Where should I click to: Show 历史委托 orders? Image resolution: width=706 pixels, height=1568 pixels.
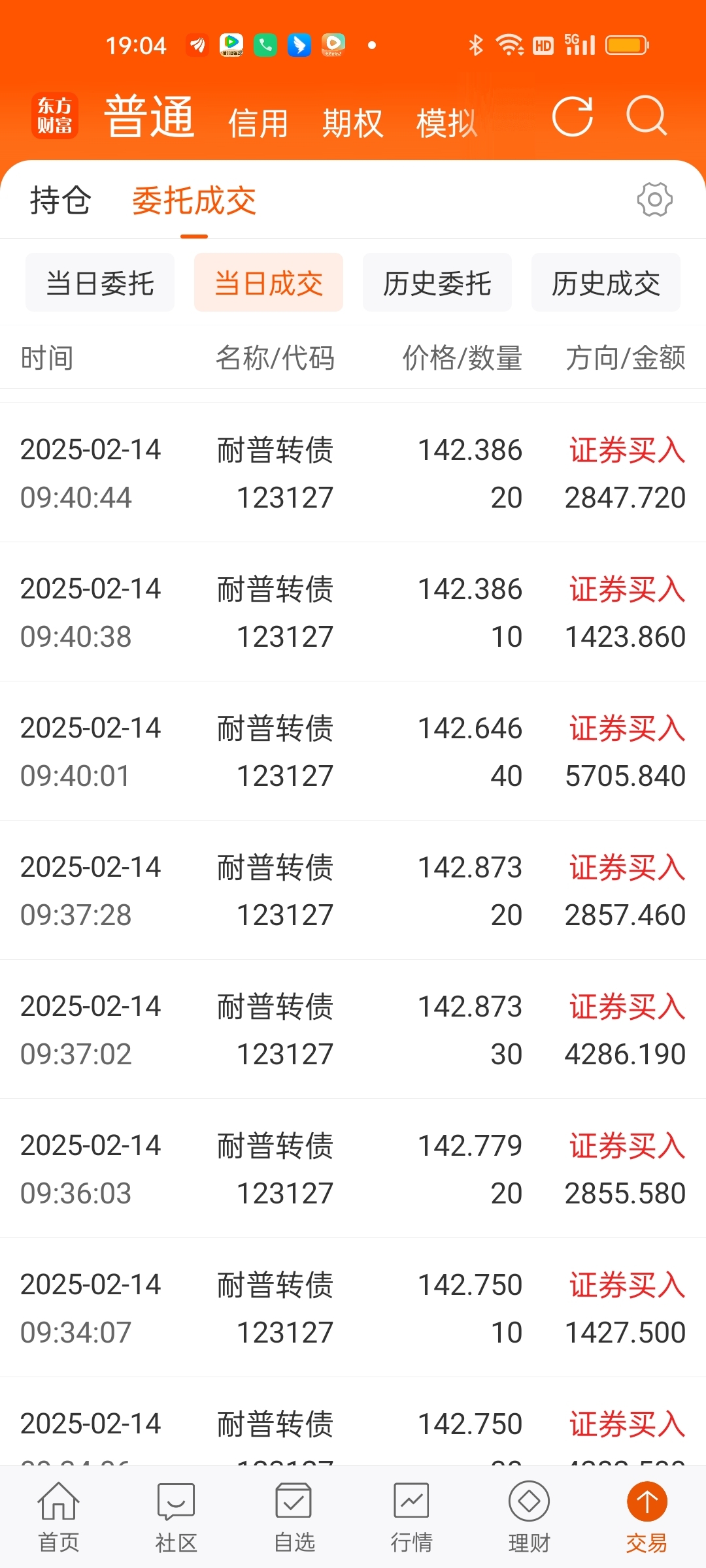point(437,283)
